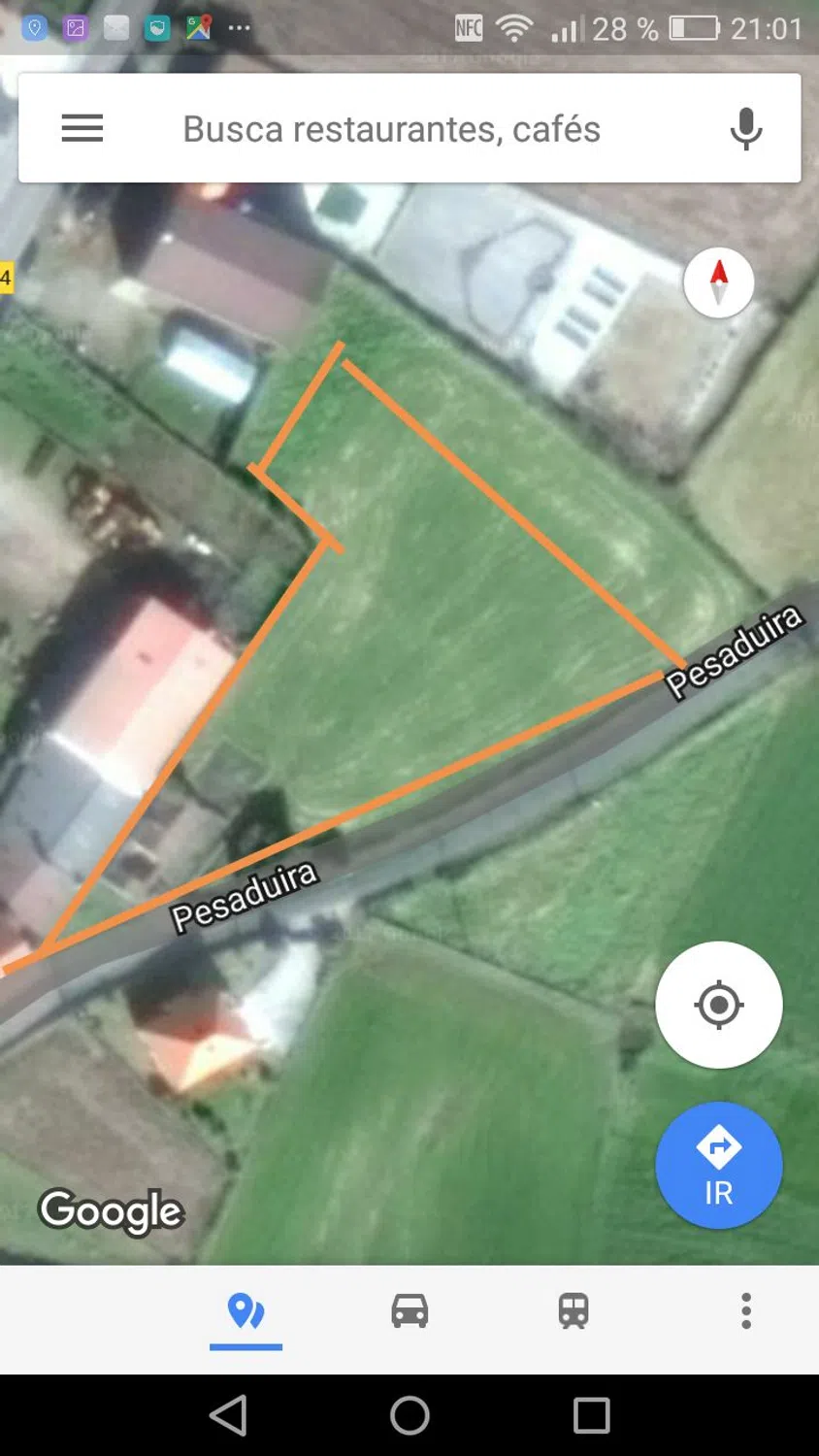Open the three-dot overflow menu
This screenshot has height=1456, width=819.
pos(746,1311)
